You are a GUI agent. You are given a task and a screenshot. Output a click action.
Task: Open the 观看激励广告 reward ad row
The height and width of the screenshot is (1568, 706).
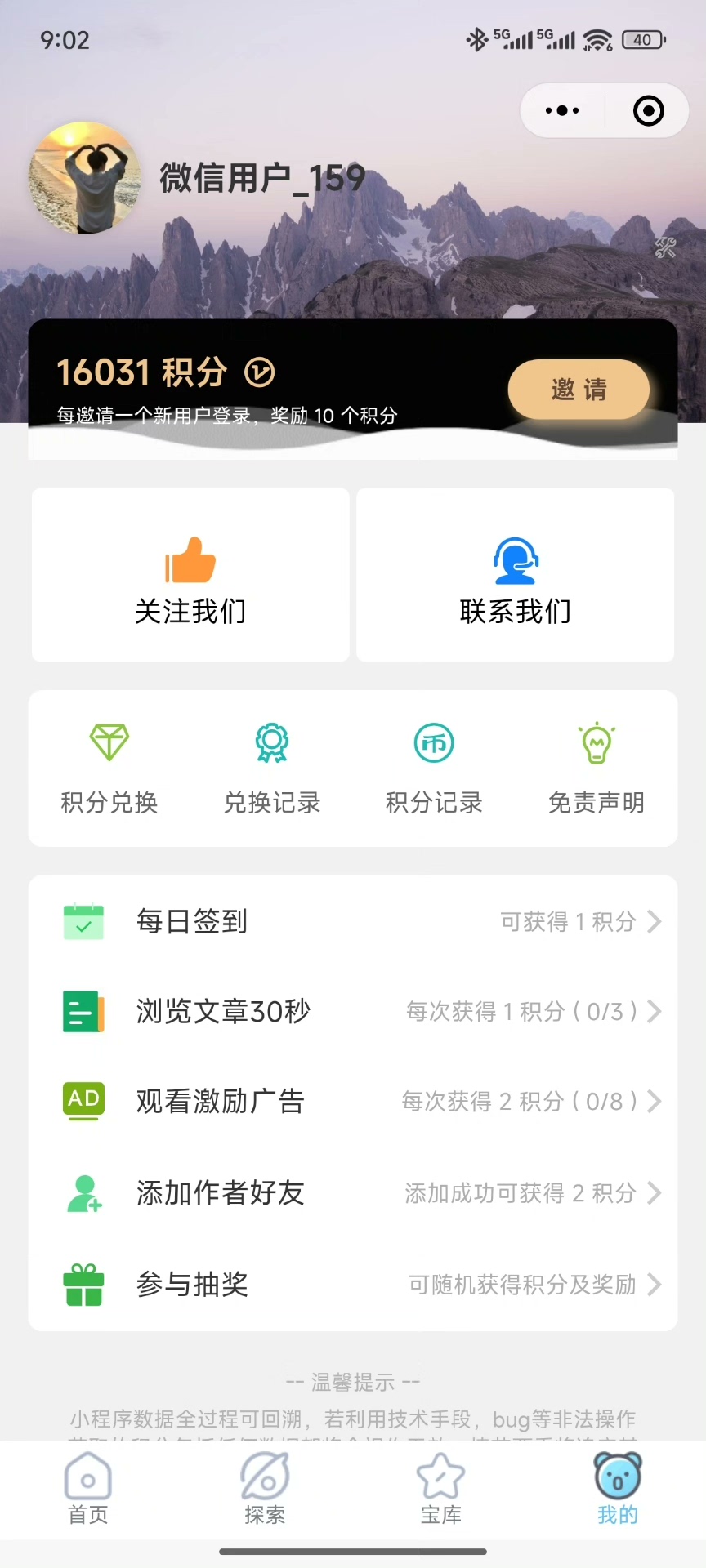pyautogui.click(x=353, y=1102)
